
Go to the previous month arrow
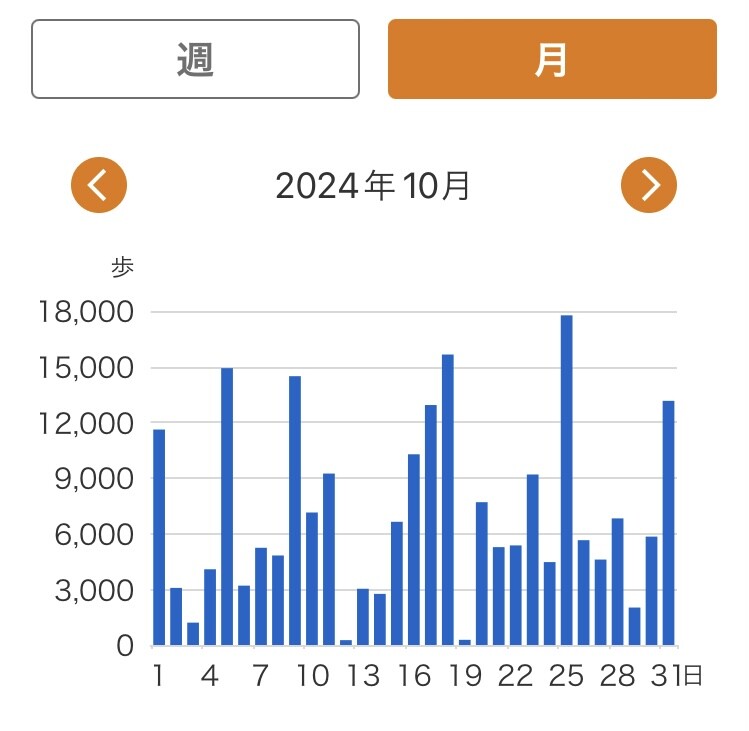(x=99, y=185)
